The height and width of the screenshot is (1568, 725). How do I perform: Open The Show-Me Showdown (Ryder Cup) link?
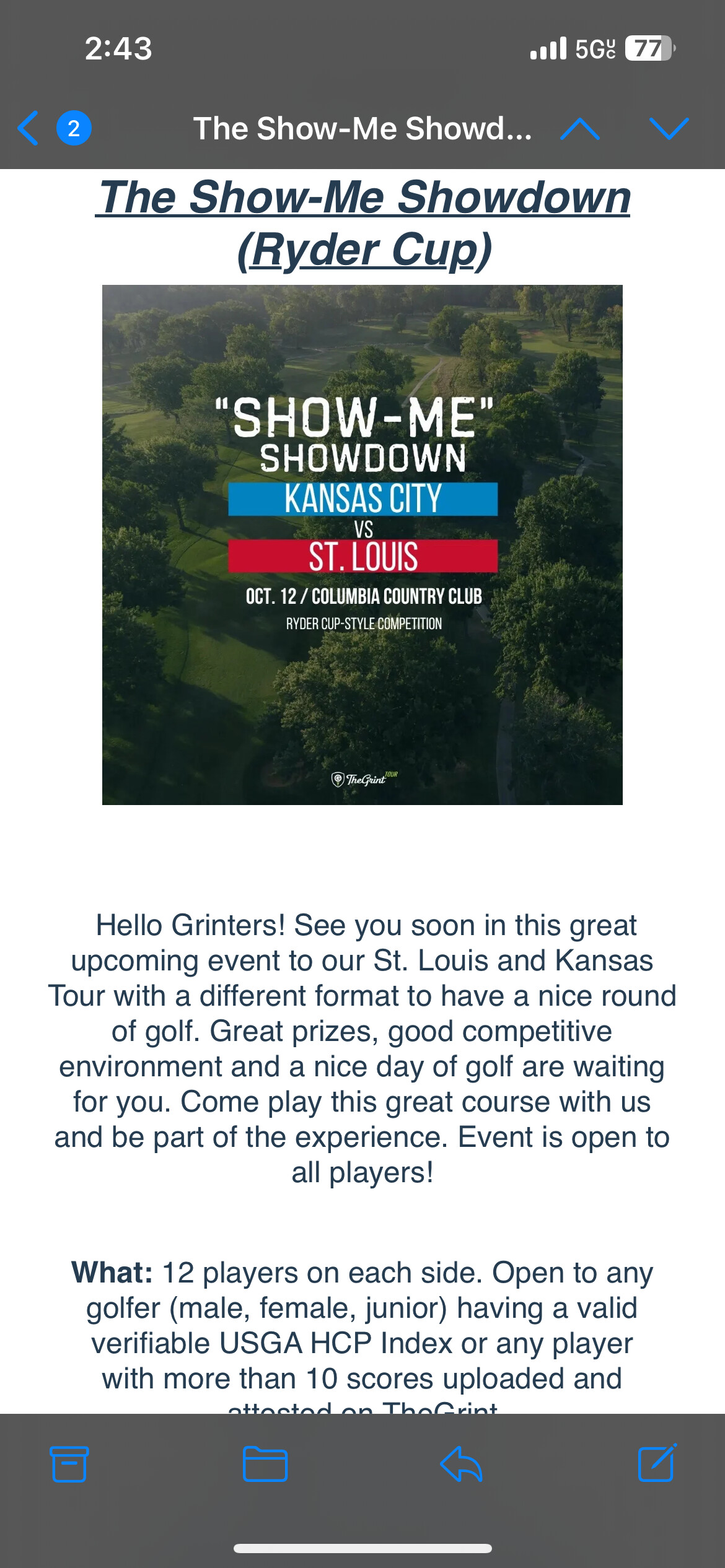click(363, 223)
